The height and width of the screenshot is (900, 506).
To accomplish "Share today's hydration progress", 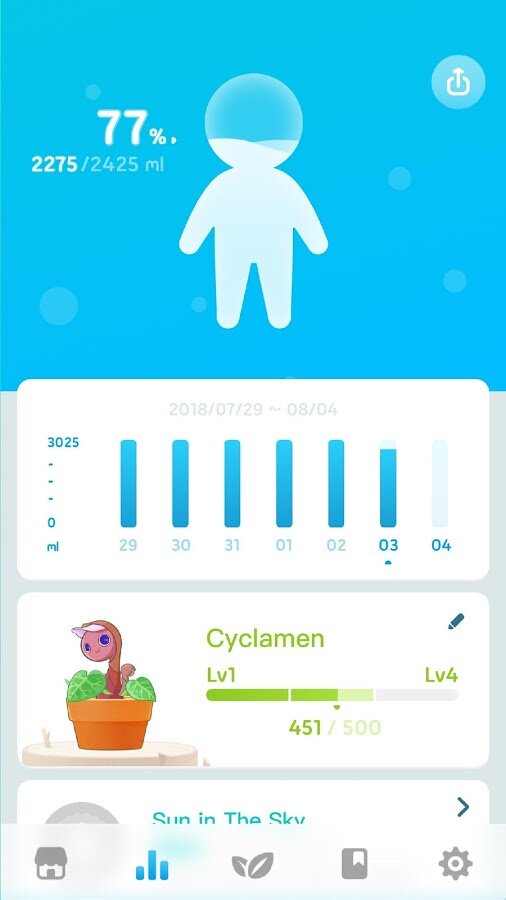I will point(458,82).
